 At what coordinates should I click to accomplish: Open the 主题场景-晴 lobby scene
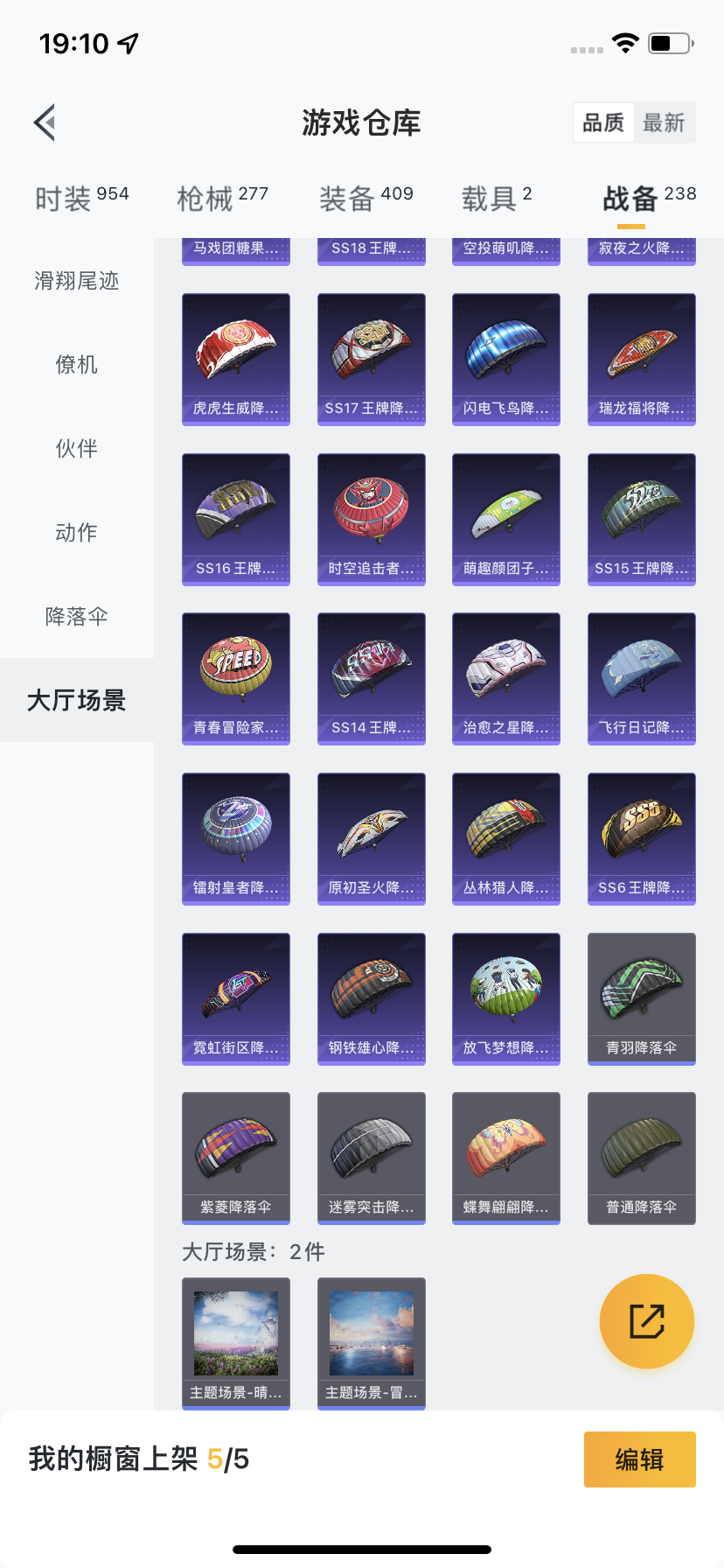[236, 1344]
